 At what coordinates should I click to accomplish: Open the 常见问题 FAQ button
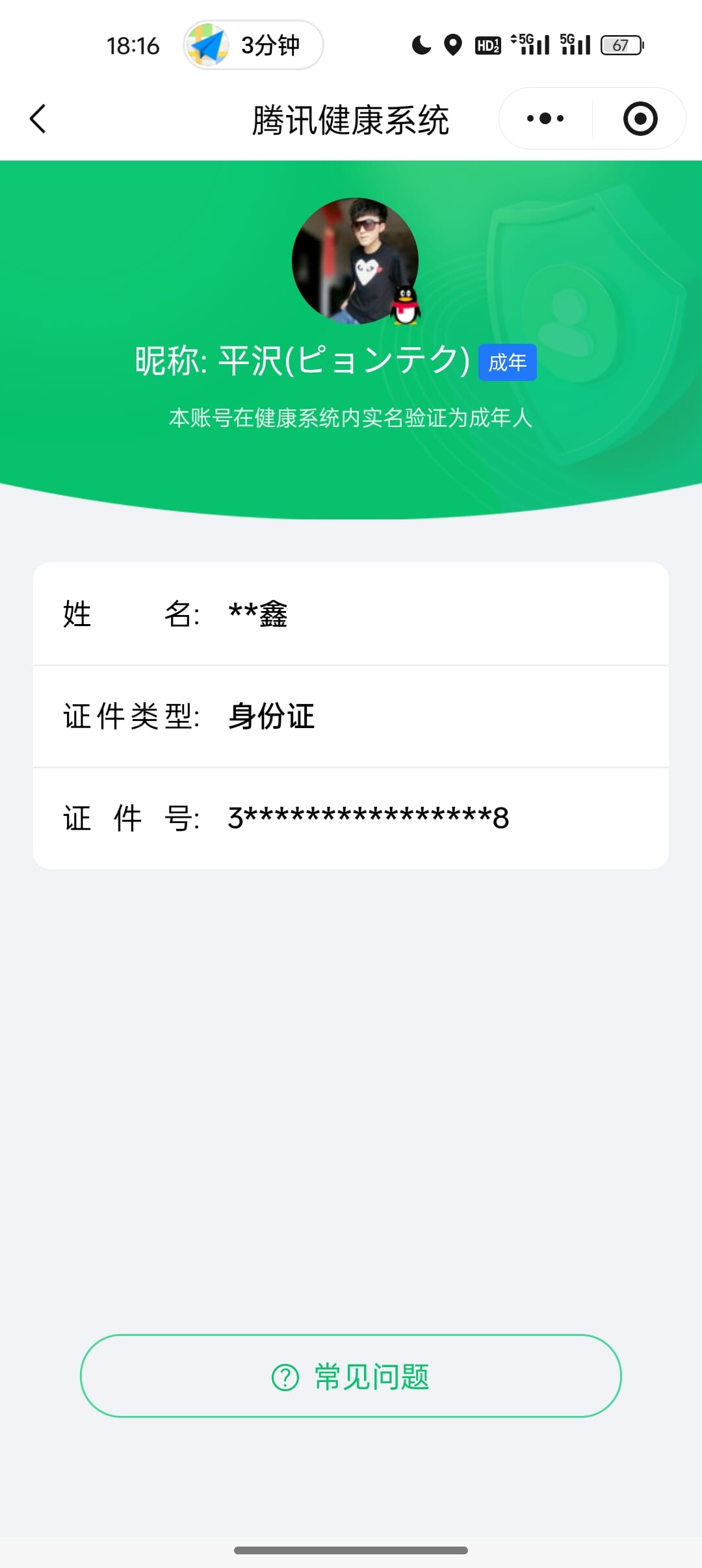point(351,1376)
